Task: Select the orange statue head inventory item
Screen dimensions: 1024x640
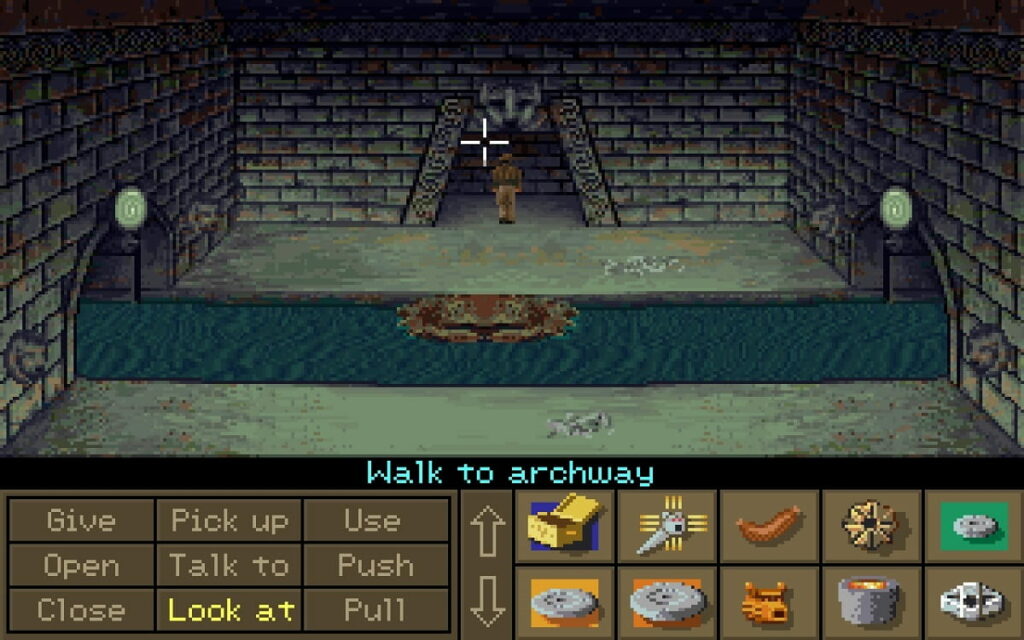Action: click(769, 601)
